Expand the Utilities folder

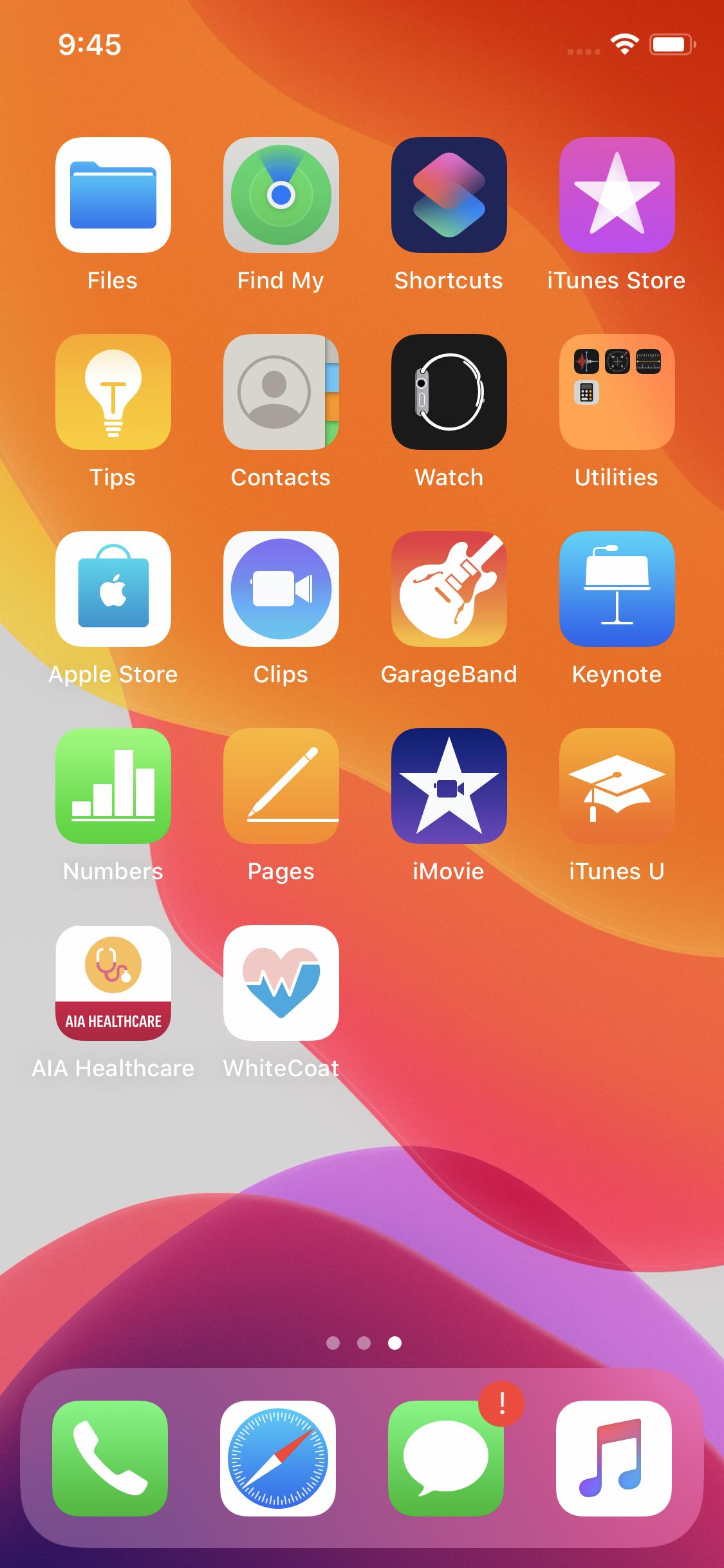[617, 392]
